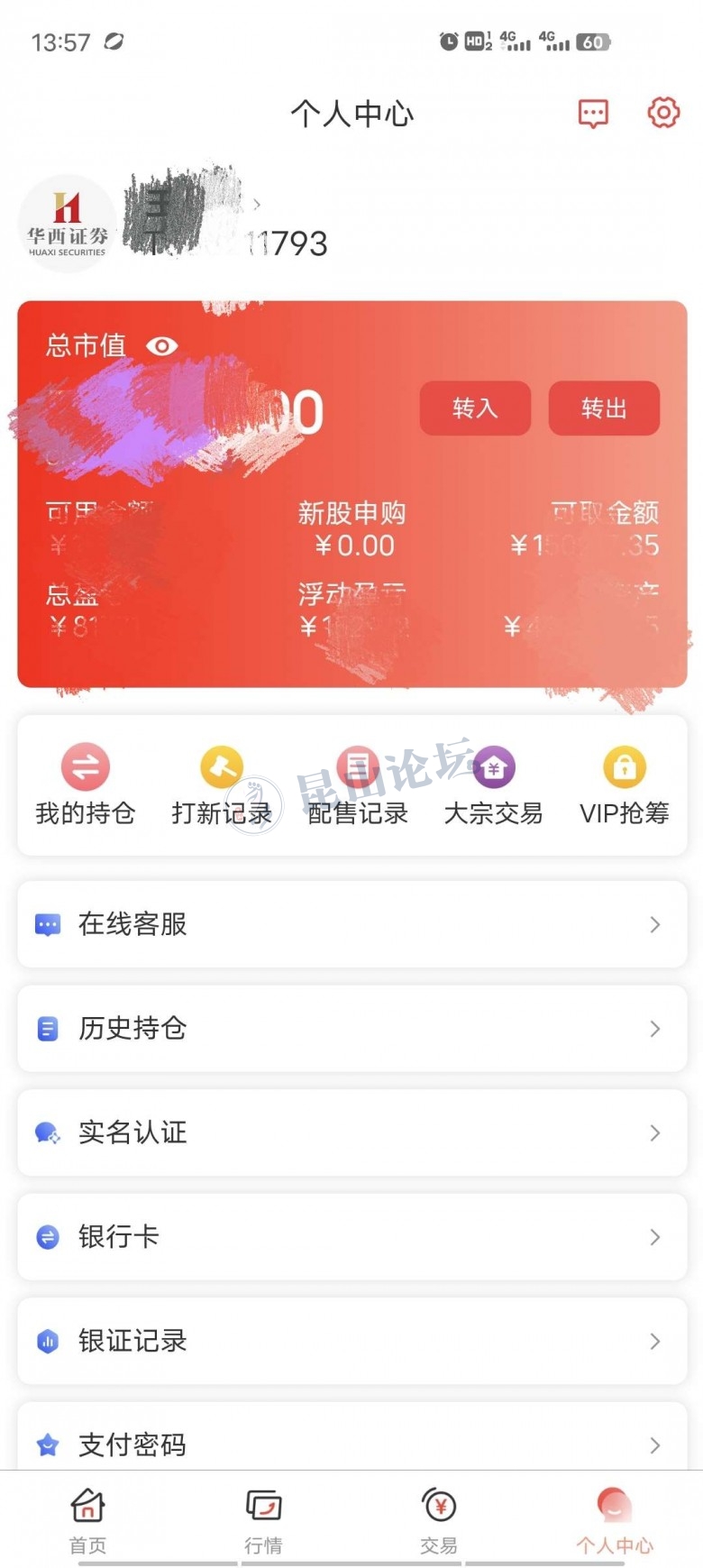Open 历史持仓 history row
703x1568 pixels.
pos(352,1029)
